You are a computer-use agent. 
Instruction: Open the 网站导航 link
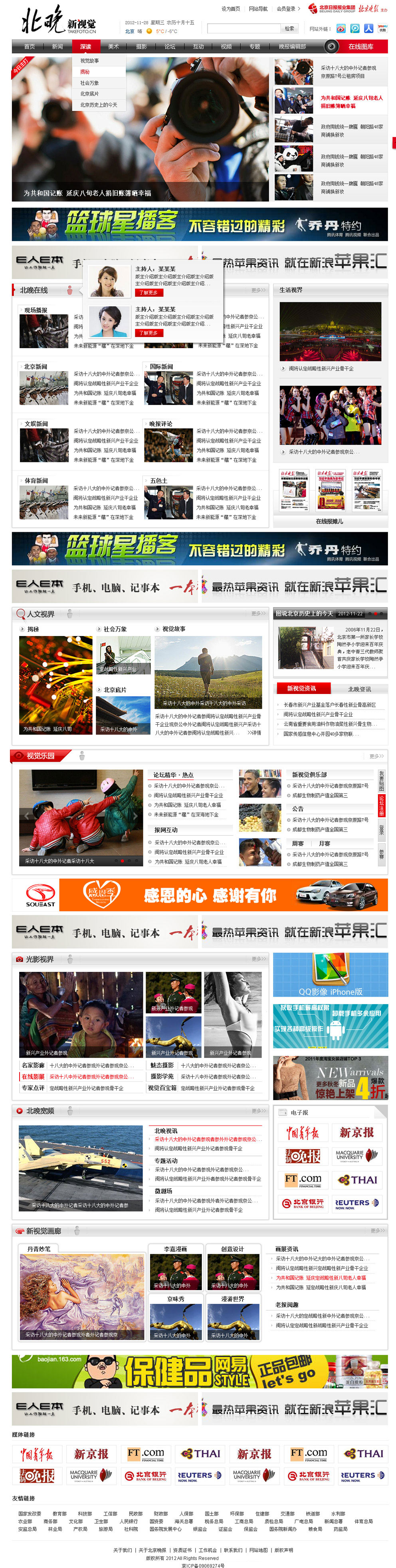(x=258, y=8)
